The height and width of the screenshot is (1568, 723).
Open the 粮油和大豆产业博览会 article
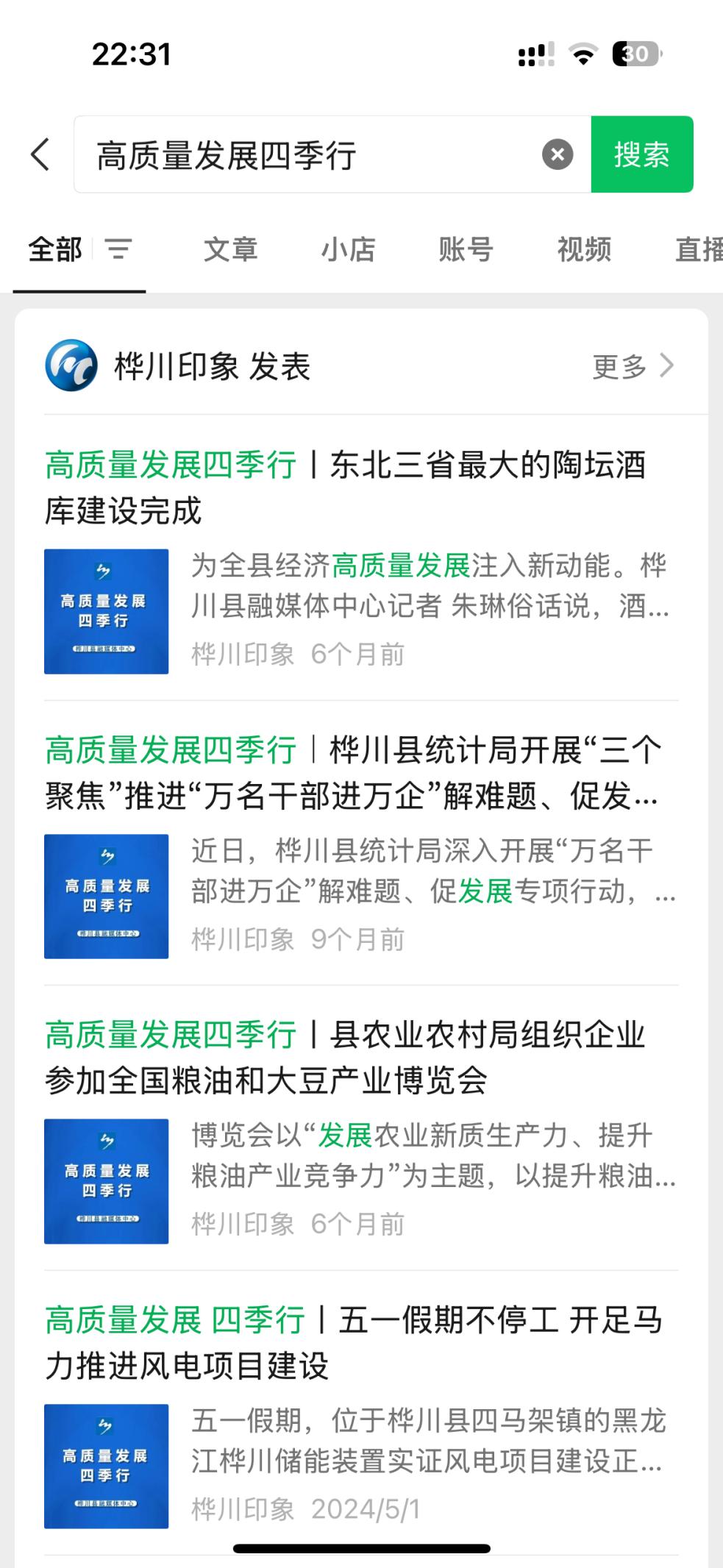[x=344, y=1057]
